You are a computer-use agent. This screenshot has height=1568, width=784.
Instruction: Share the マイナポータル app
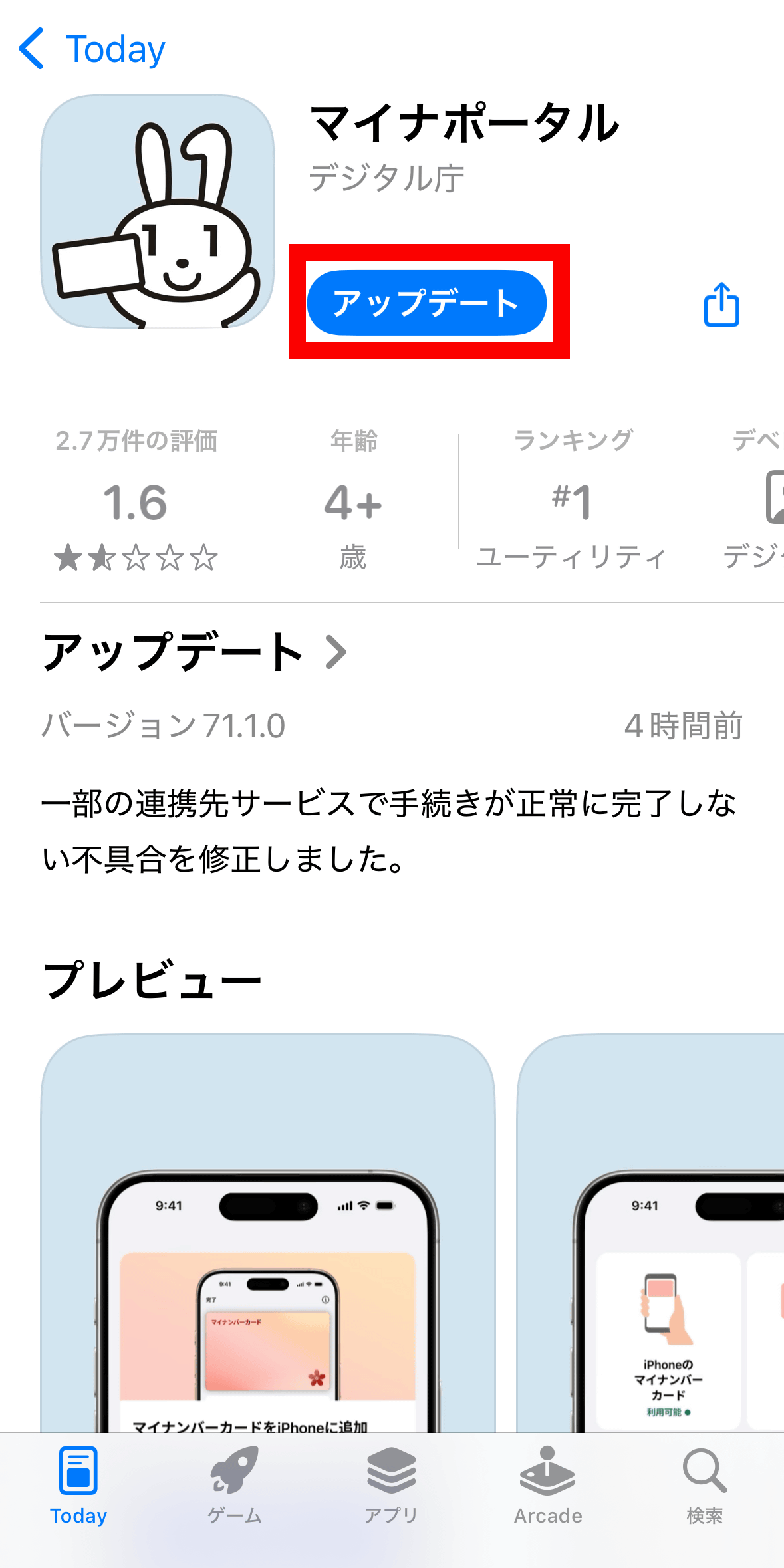(x=721, y=305)
